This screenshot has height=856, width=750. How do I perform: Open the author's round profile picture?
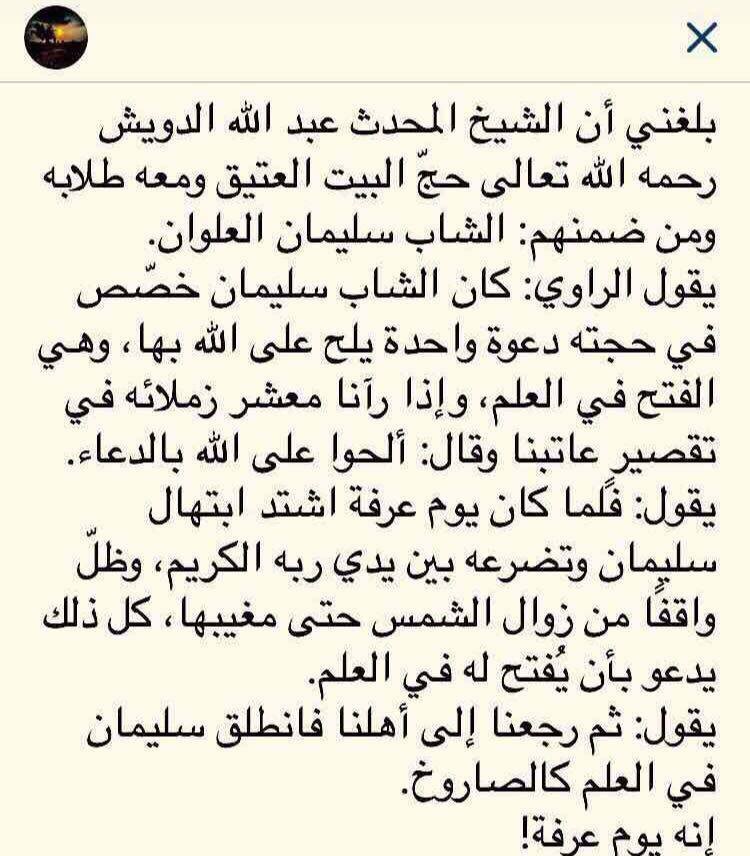(56, 37)
